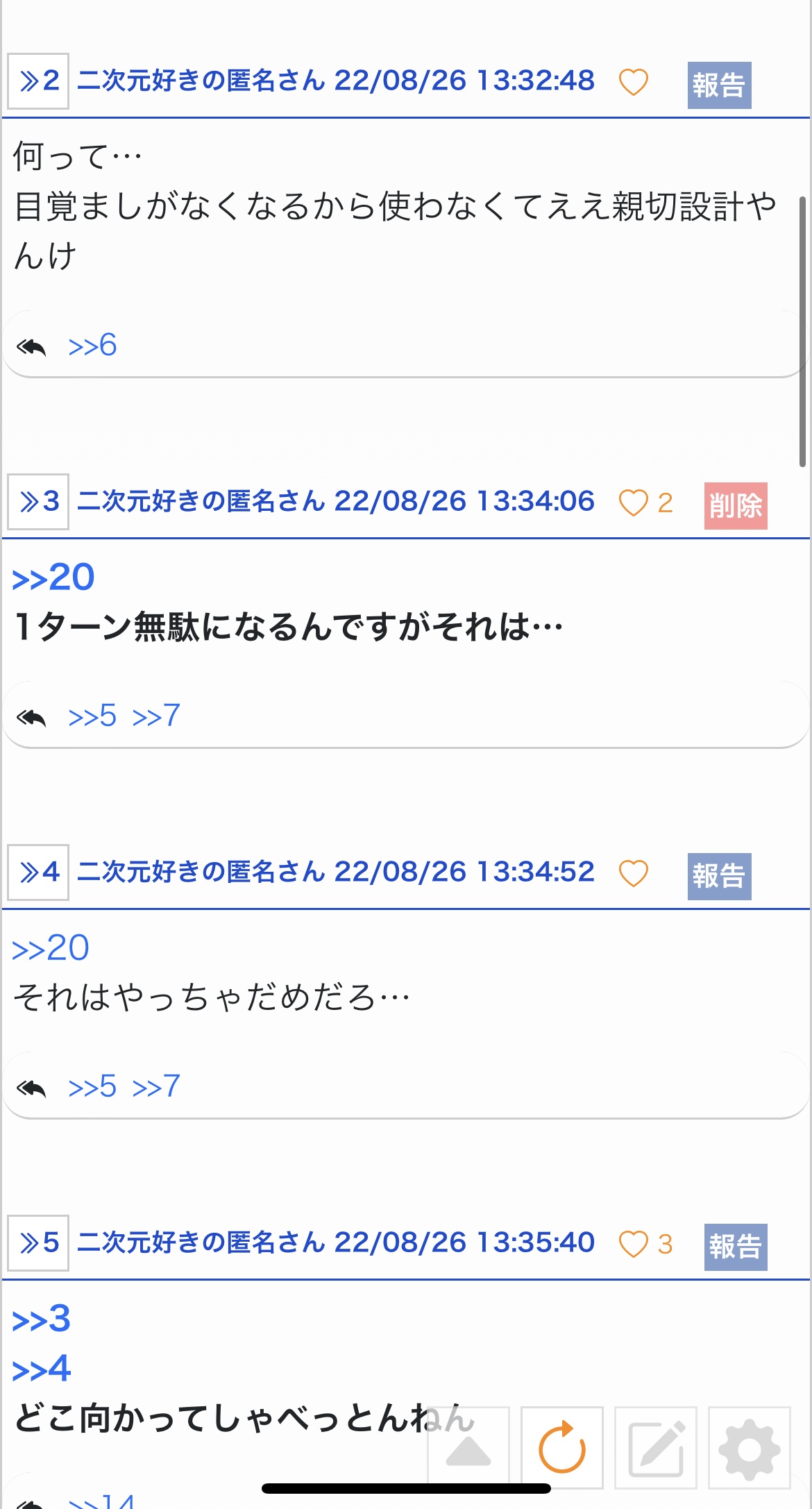This screenshot has width=812, height=1509.
Task: Tap the >>2 post number button
Action: tap(38, 81)
